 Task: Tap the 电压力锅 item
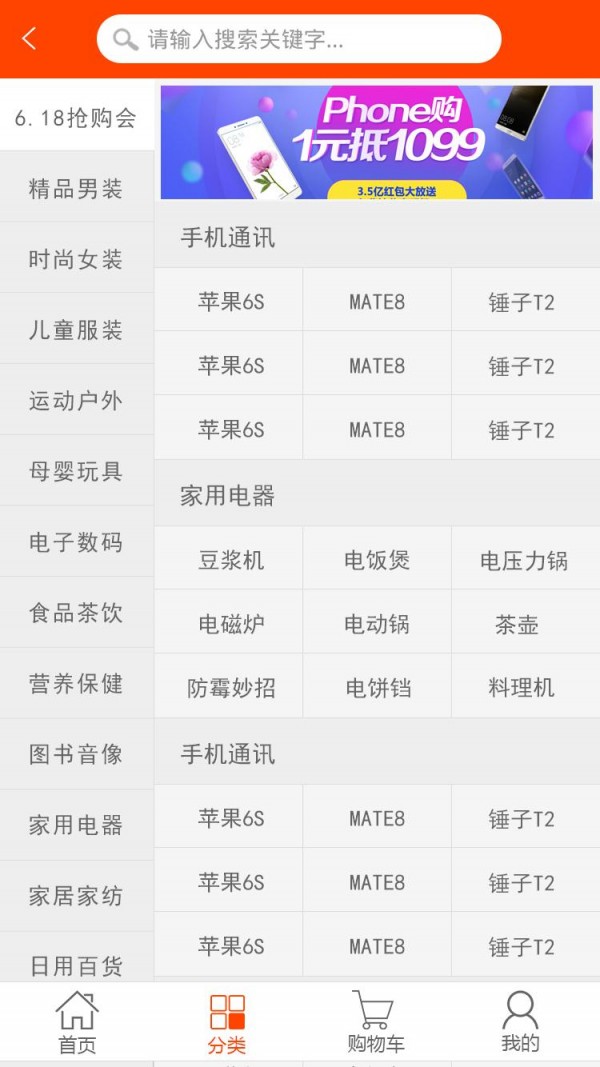(x=524, y=560)
